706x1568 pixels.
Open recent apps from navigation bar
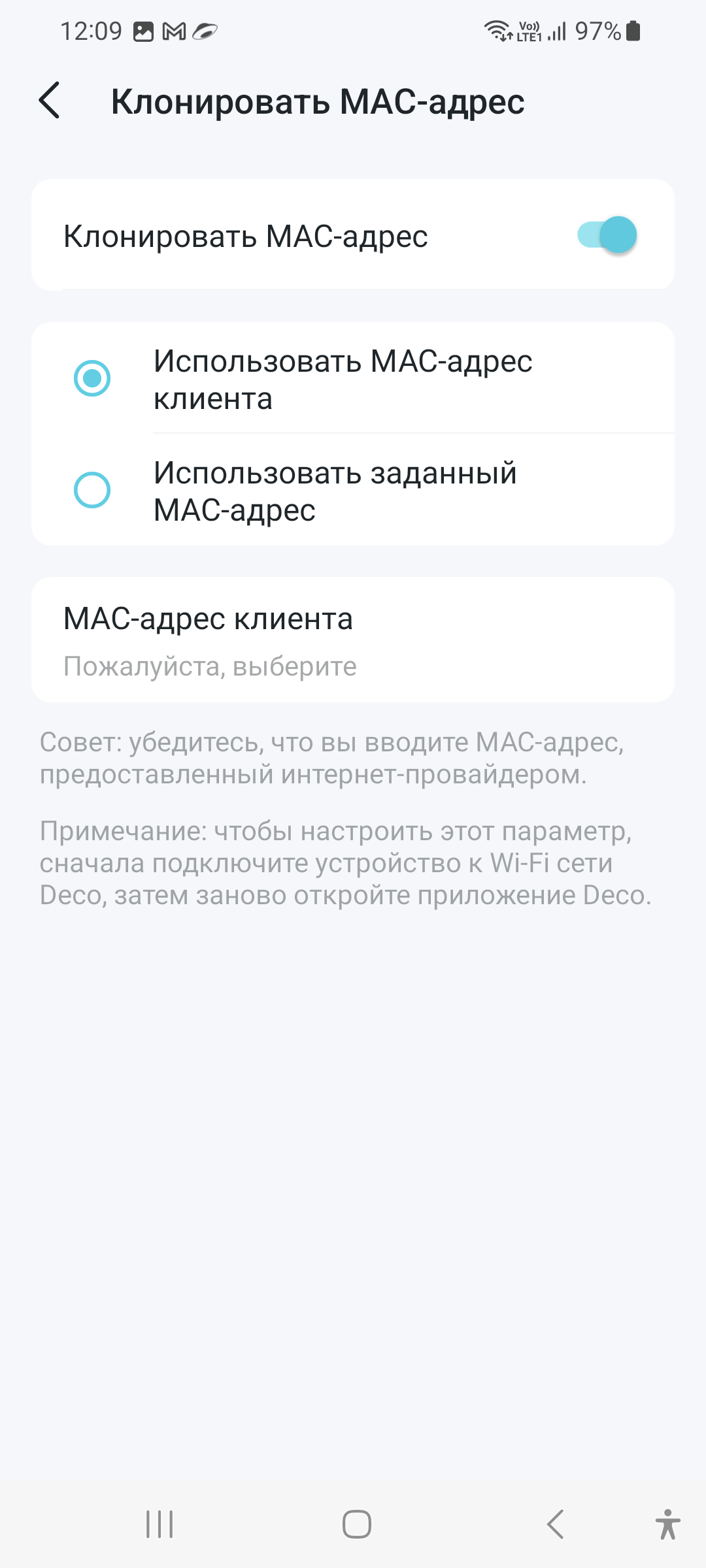coord(160,1524)
